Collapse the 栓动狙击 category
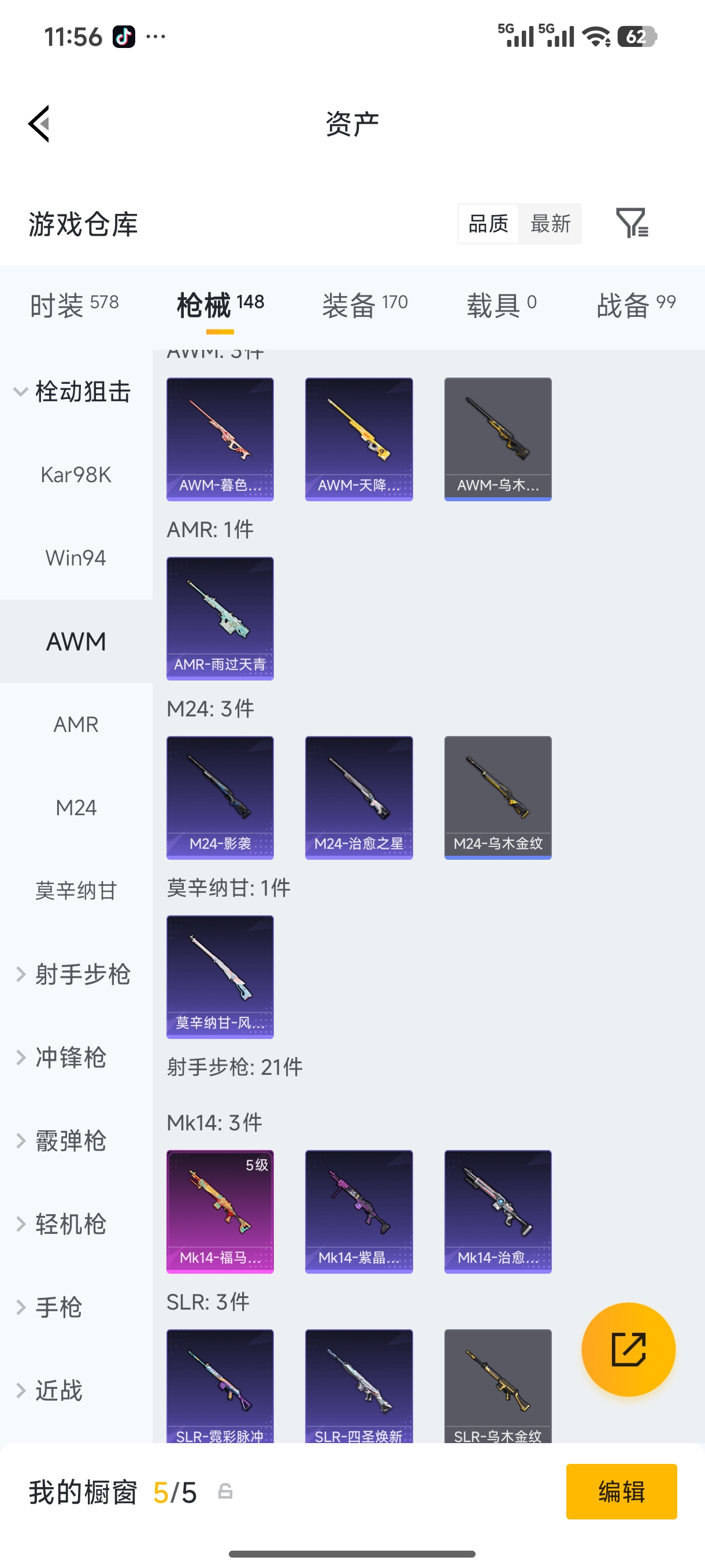This screenshot has width=705, height=1568. [83, 392]
